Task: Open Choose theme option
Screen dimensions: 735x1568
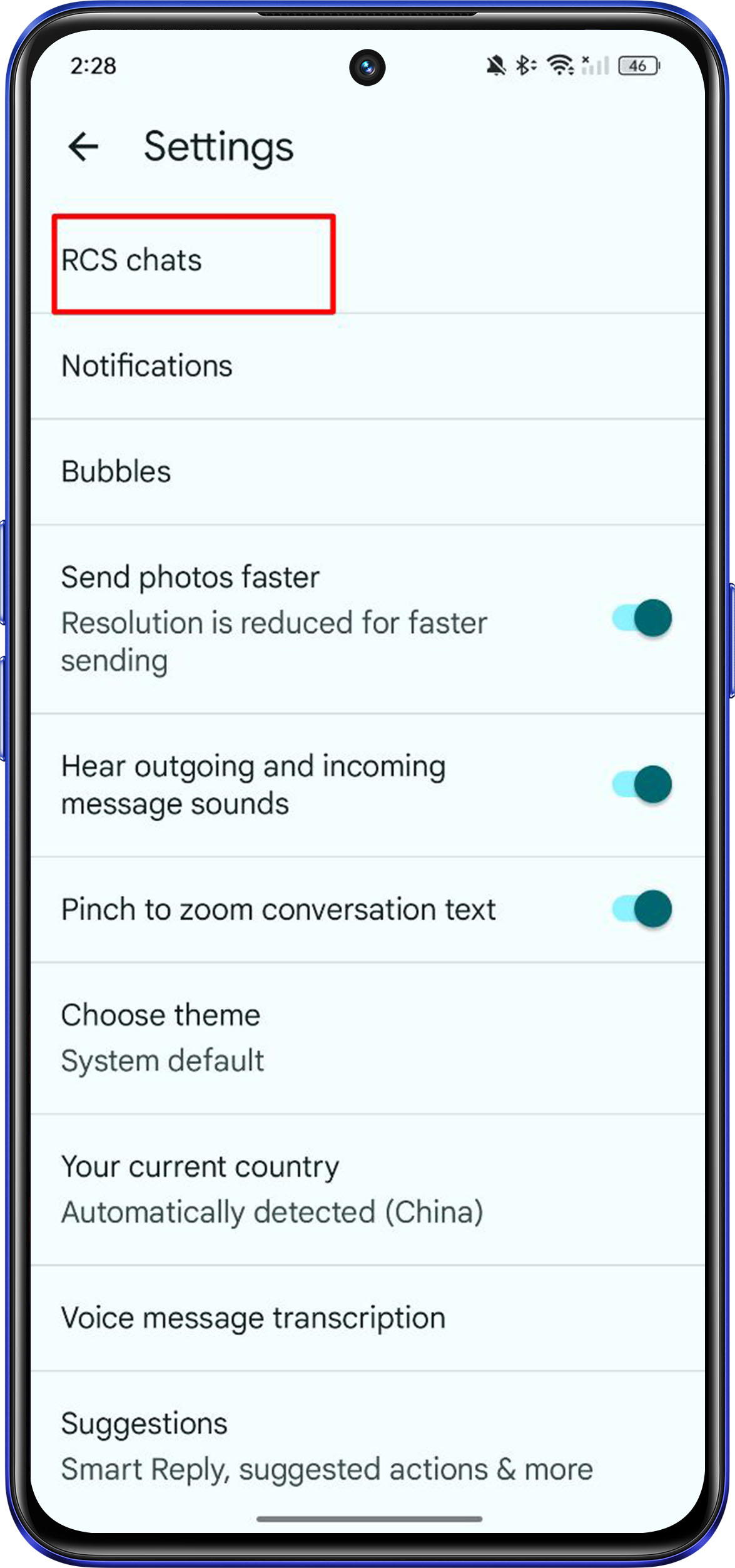Action: pyautogui.click(x=161, y=1037)
